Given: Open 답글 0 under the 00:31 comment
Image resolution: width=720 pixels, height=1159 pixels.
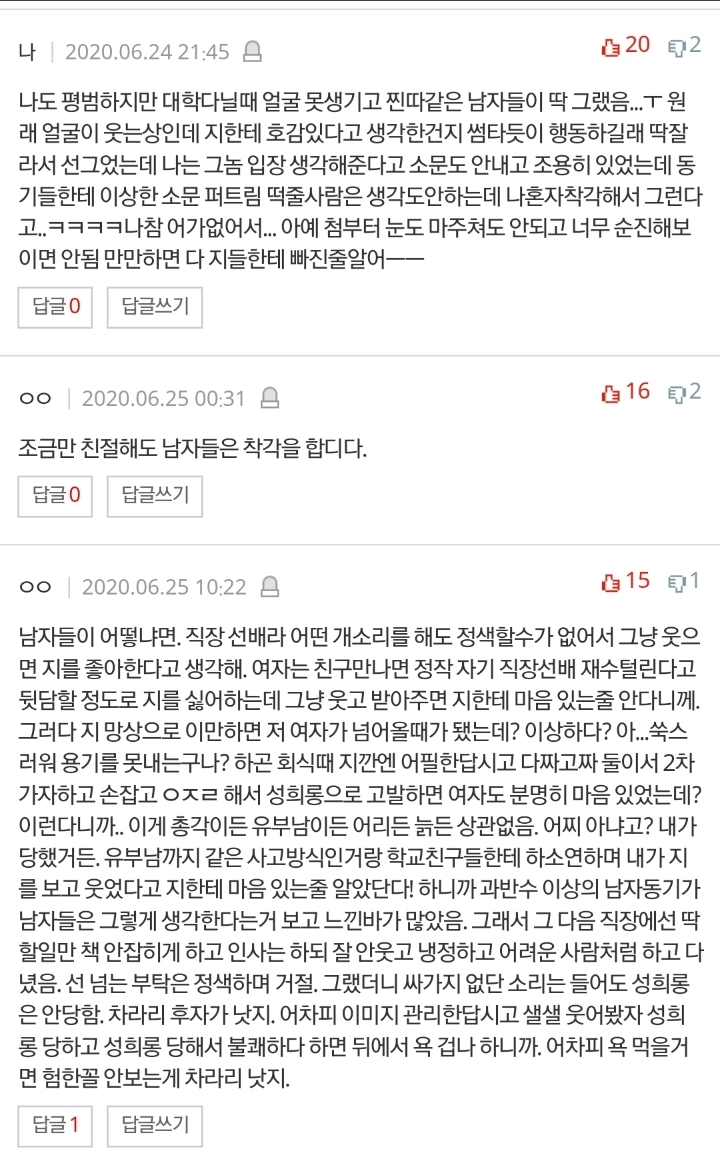Looking at the screenshot, I should tap(55, 496).
